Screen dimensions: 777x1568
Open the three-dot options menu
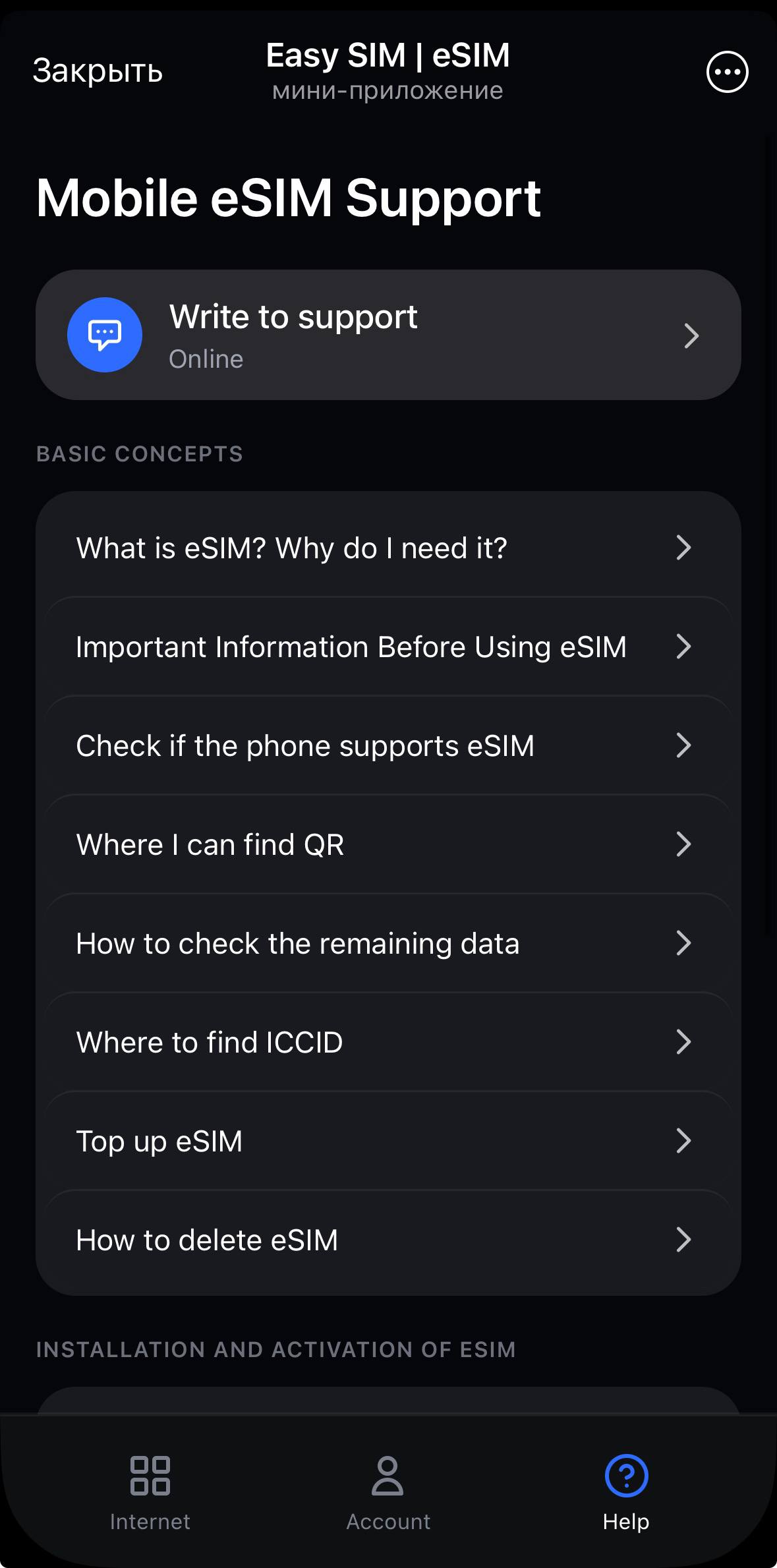[726, 71]
